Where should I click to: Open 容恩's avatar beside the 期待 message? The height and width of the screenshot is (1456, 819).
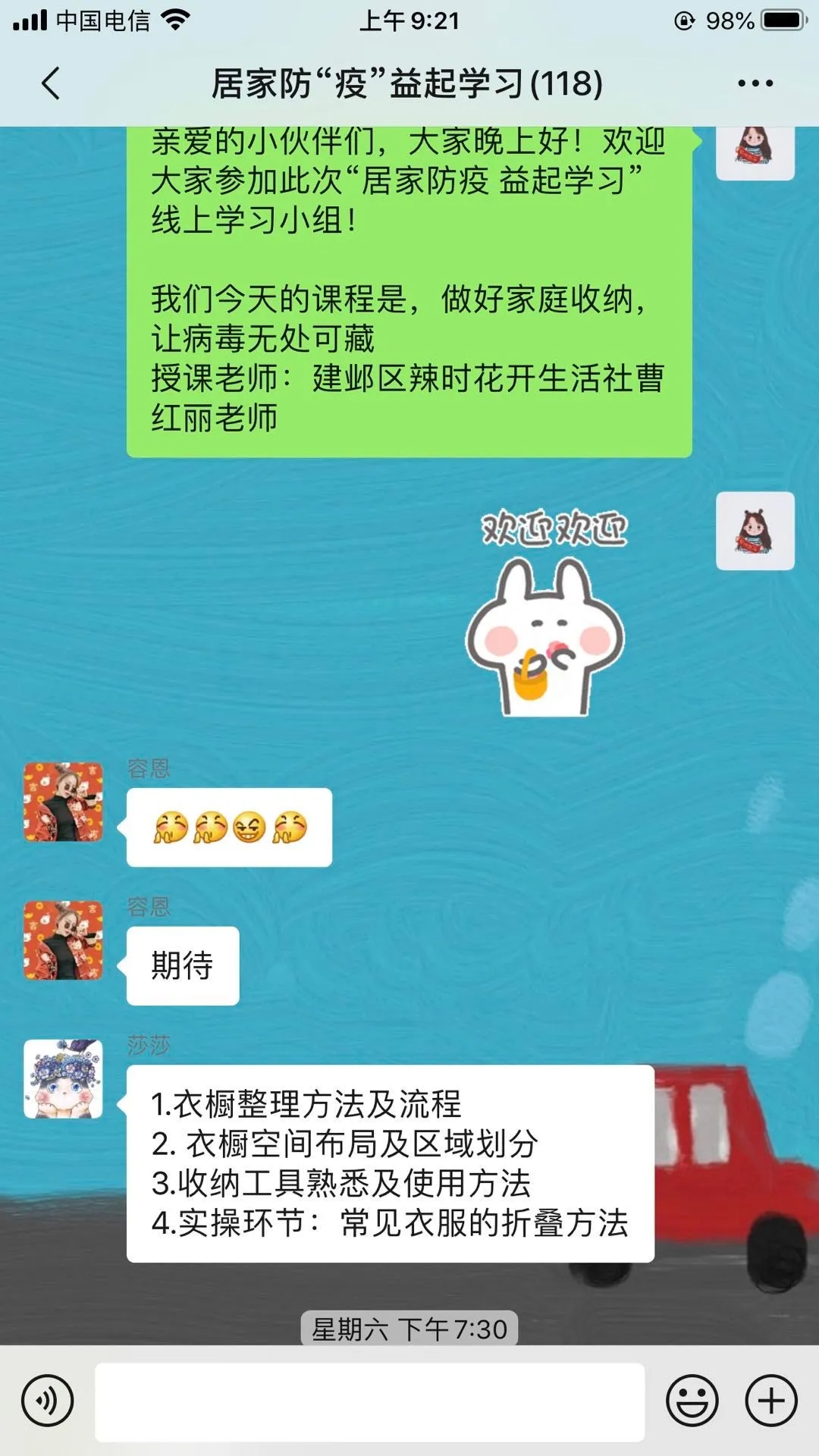point(63,940)
